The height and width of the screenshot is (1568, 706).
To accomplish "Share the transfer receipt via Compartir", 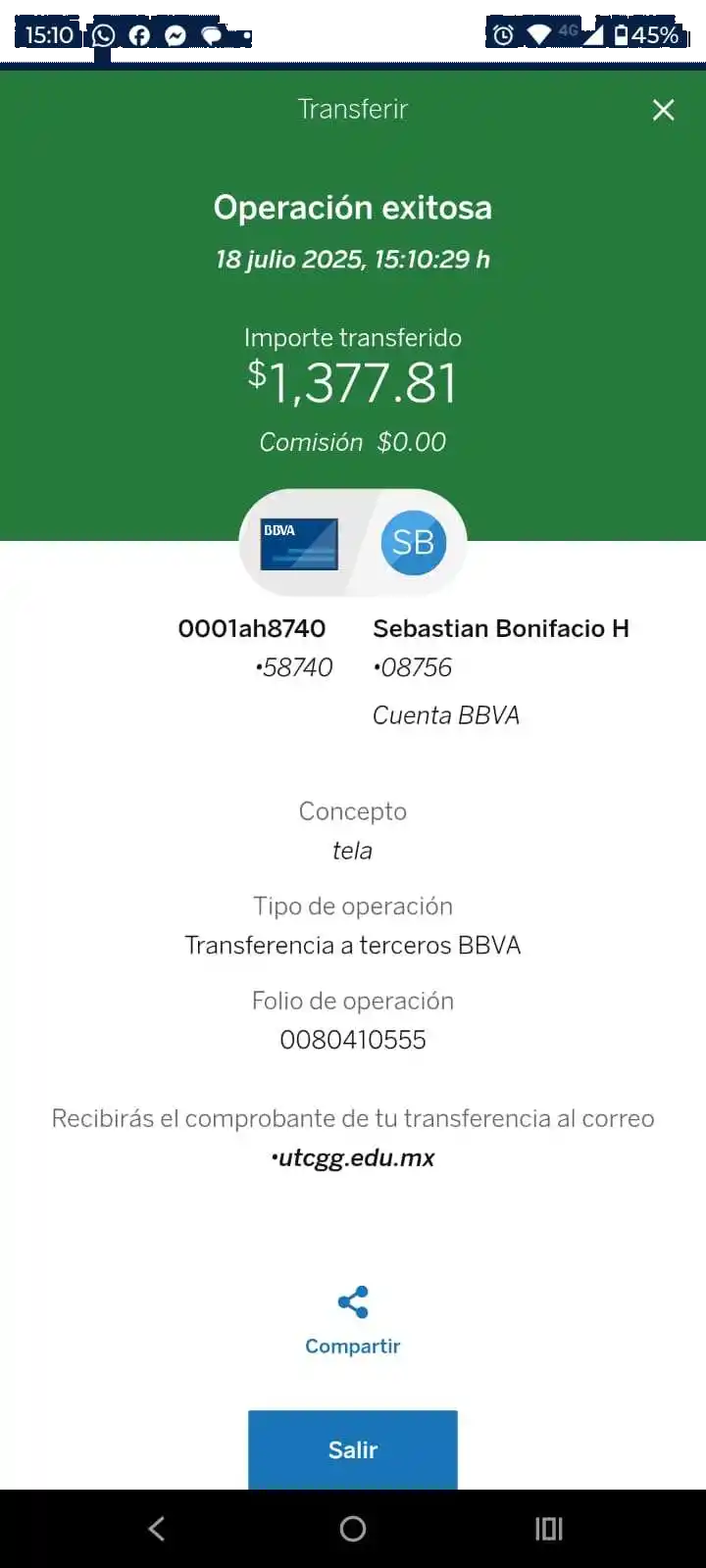I will point(353,1319).
